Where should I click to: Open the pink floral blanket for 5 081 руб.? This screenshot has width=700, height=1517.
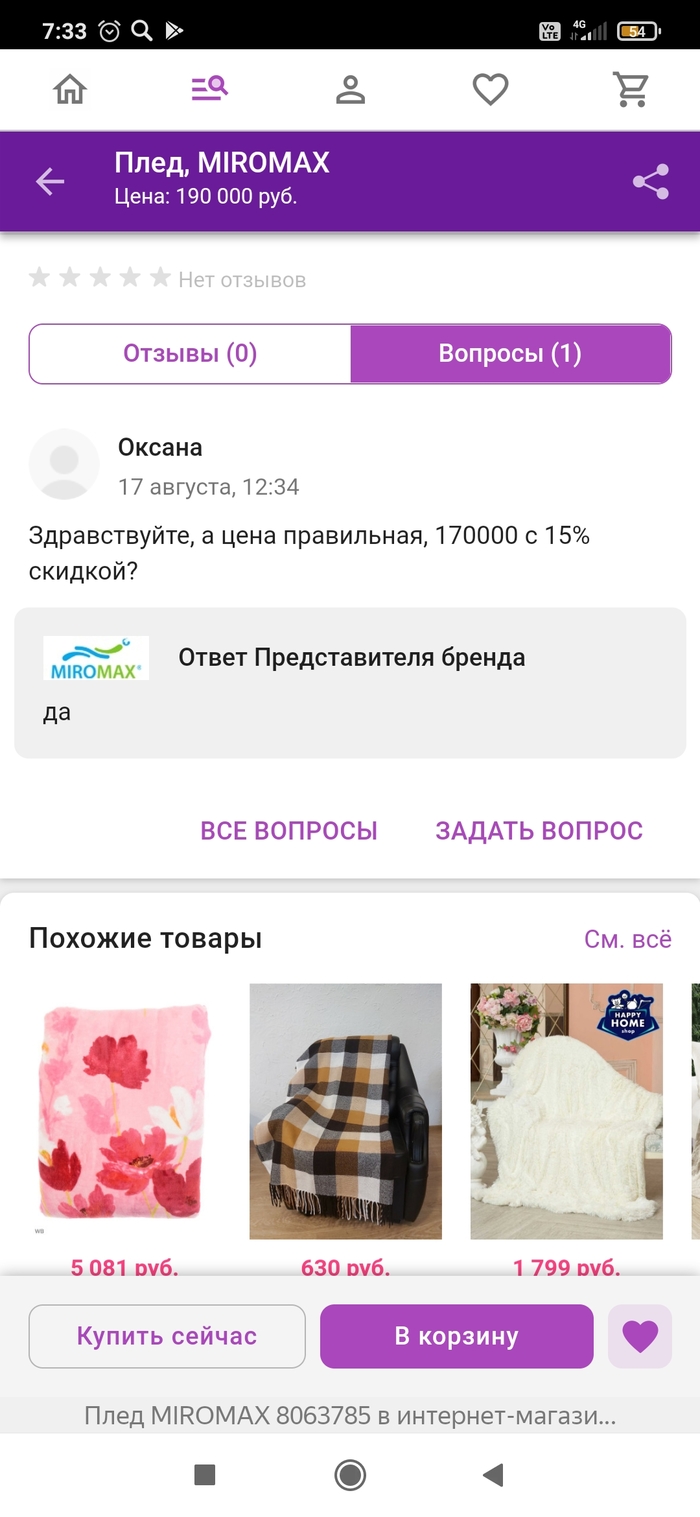[x=124, y=1110]
